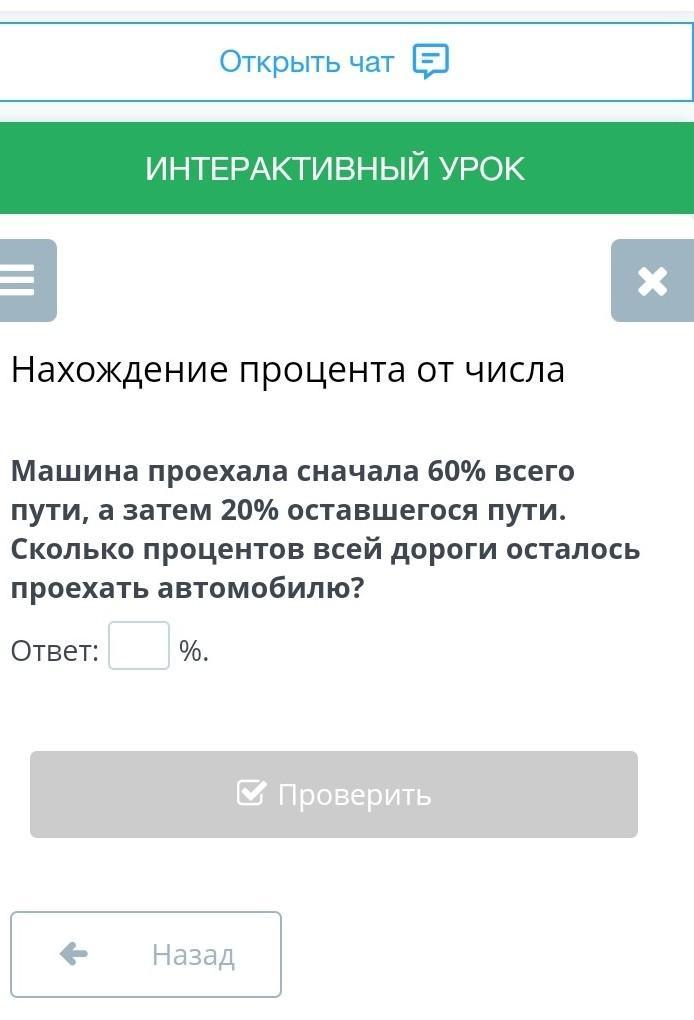Open the hamburger menu
This screenshot has height=1020, width=694.
[x=22, y=281]
